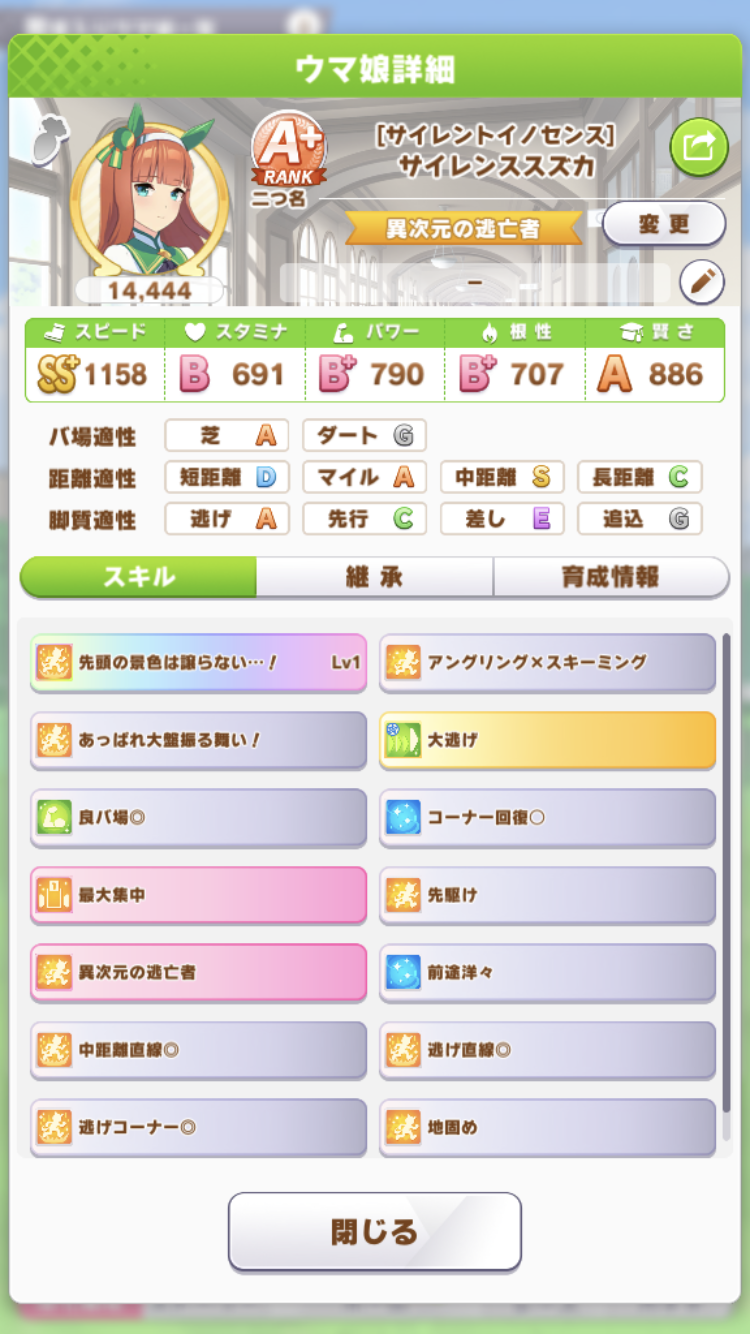The image size is (750, 1334).
Task: View the 異次元の逃亡者 skill
Action: click(198, 972)
